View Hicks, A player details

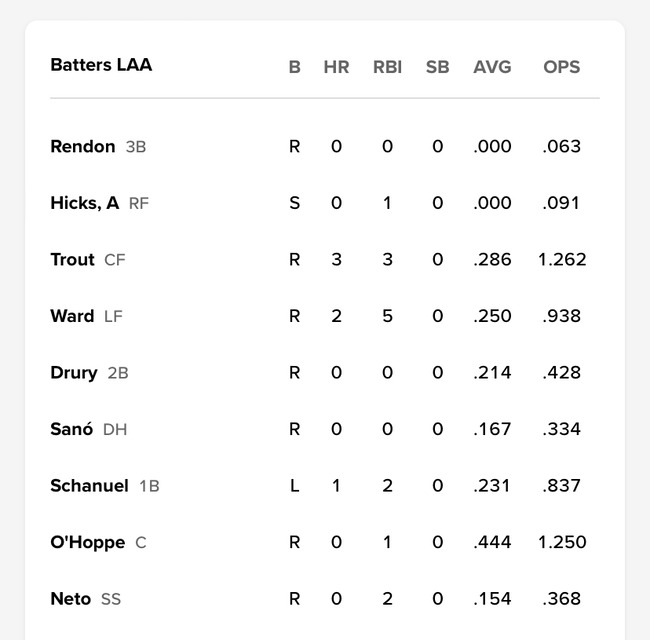tap(85, 203)
